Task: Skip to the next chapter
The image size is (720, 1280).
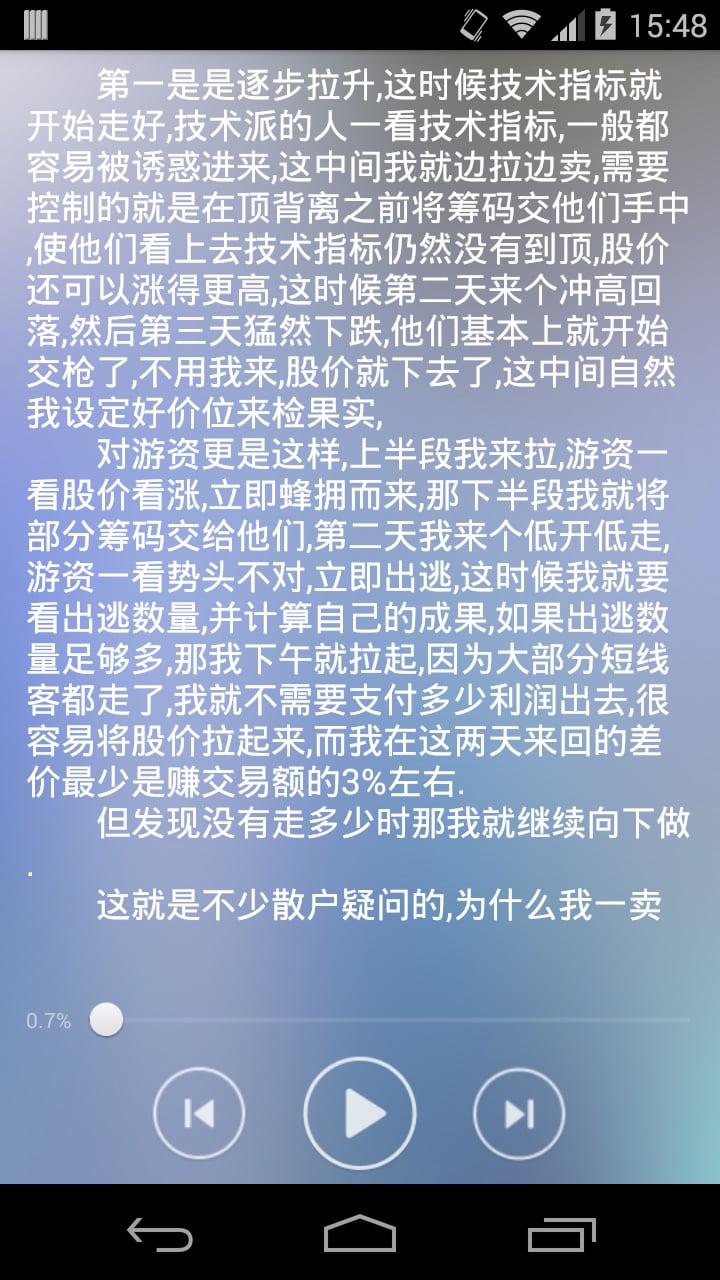Action: click(519, 1113)
